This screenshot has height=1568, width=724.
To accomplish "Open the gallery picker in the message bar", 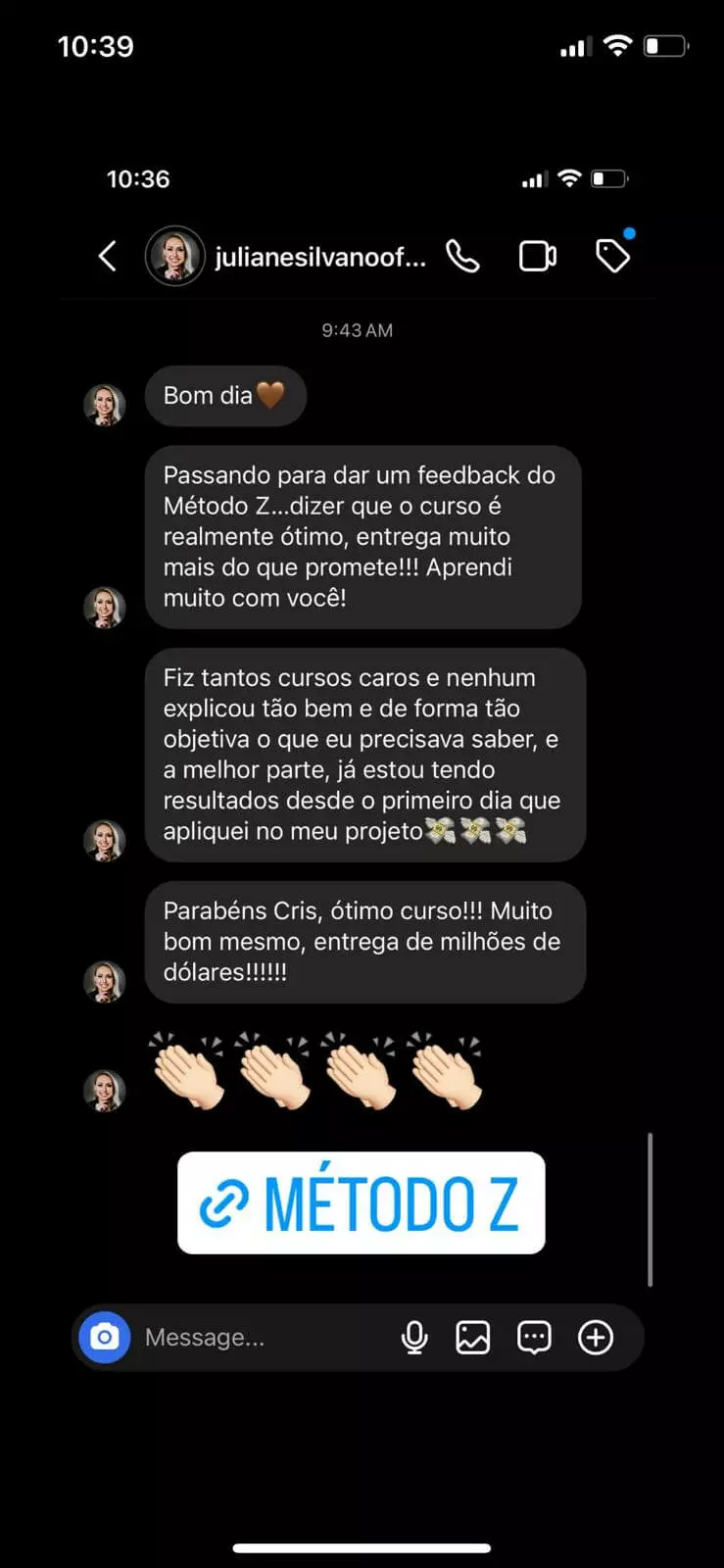I will tap(472, 1337).
